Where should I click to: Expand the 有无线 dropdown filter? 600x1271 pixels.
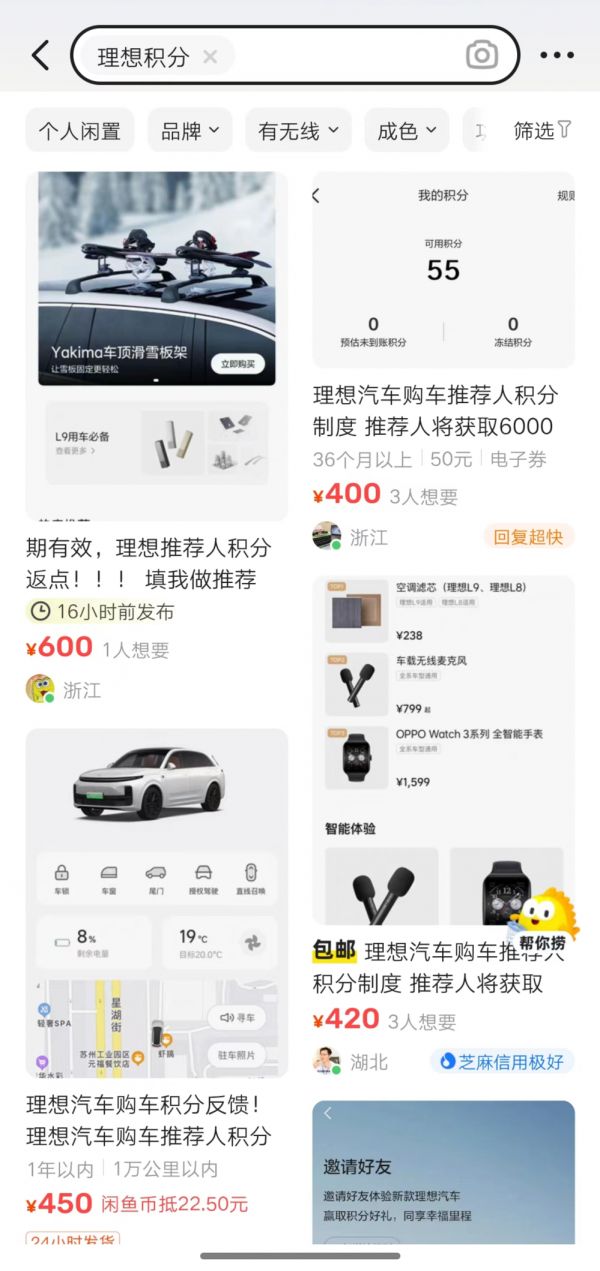click(x=298, y=131)
